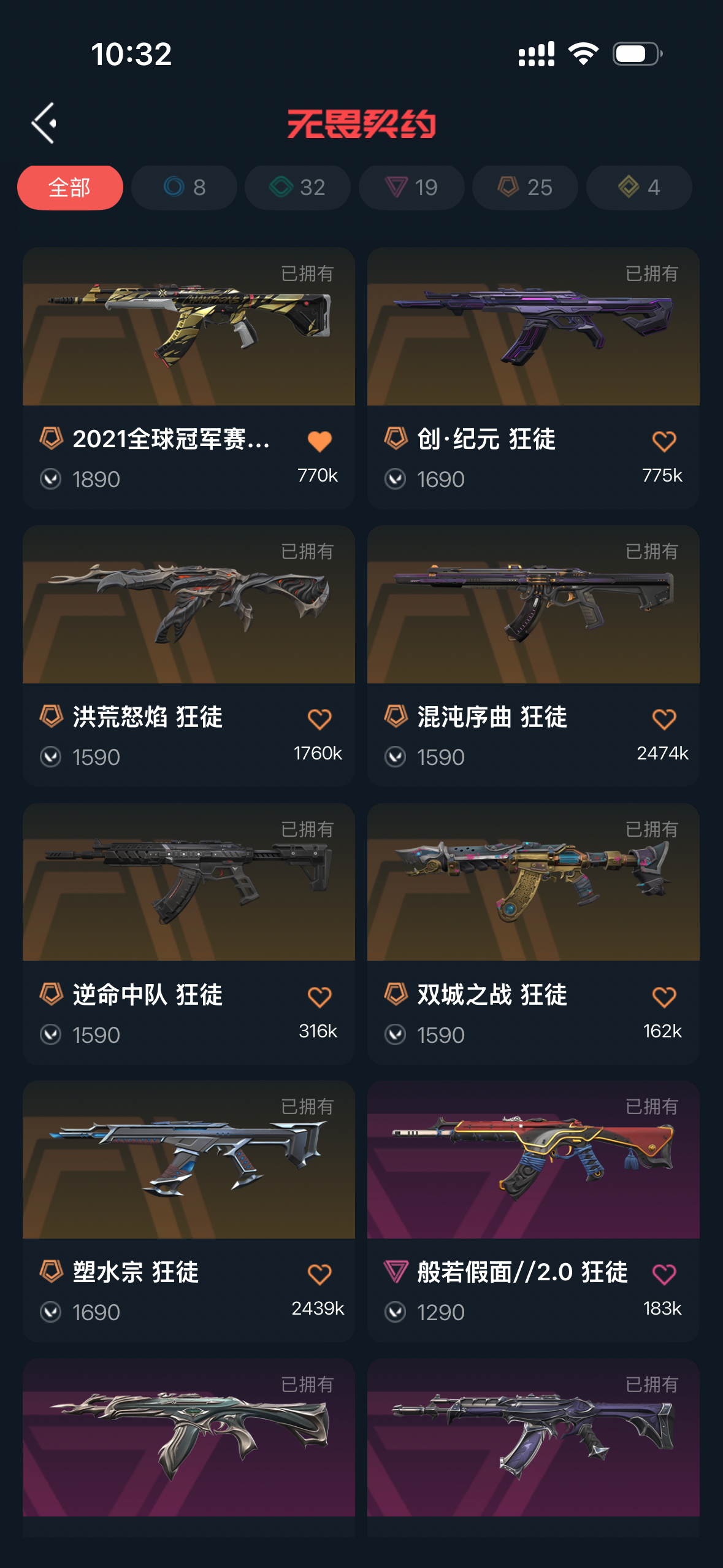
Task: Filter by the purple tier showing 19
Action: tap(411, 188)
